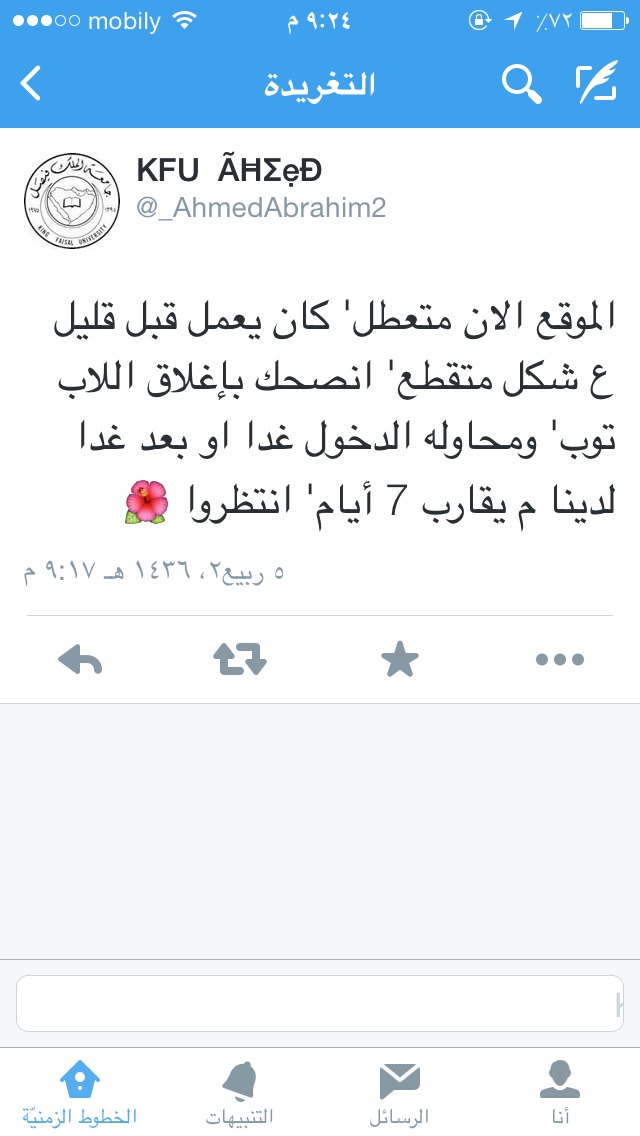Open the KFU profile picture
The width and height of the screenshot is (640, 1136).
point(72,201)
